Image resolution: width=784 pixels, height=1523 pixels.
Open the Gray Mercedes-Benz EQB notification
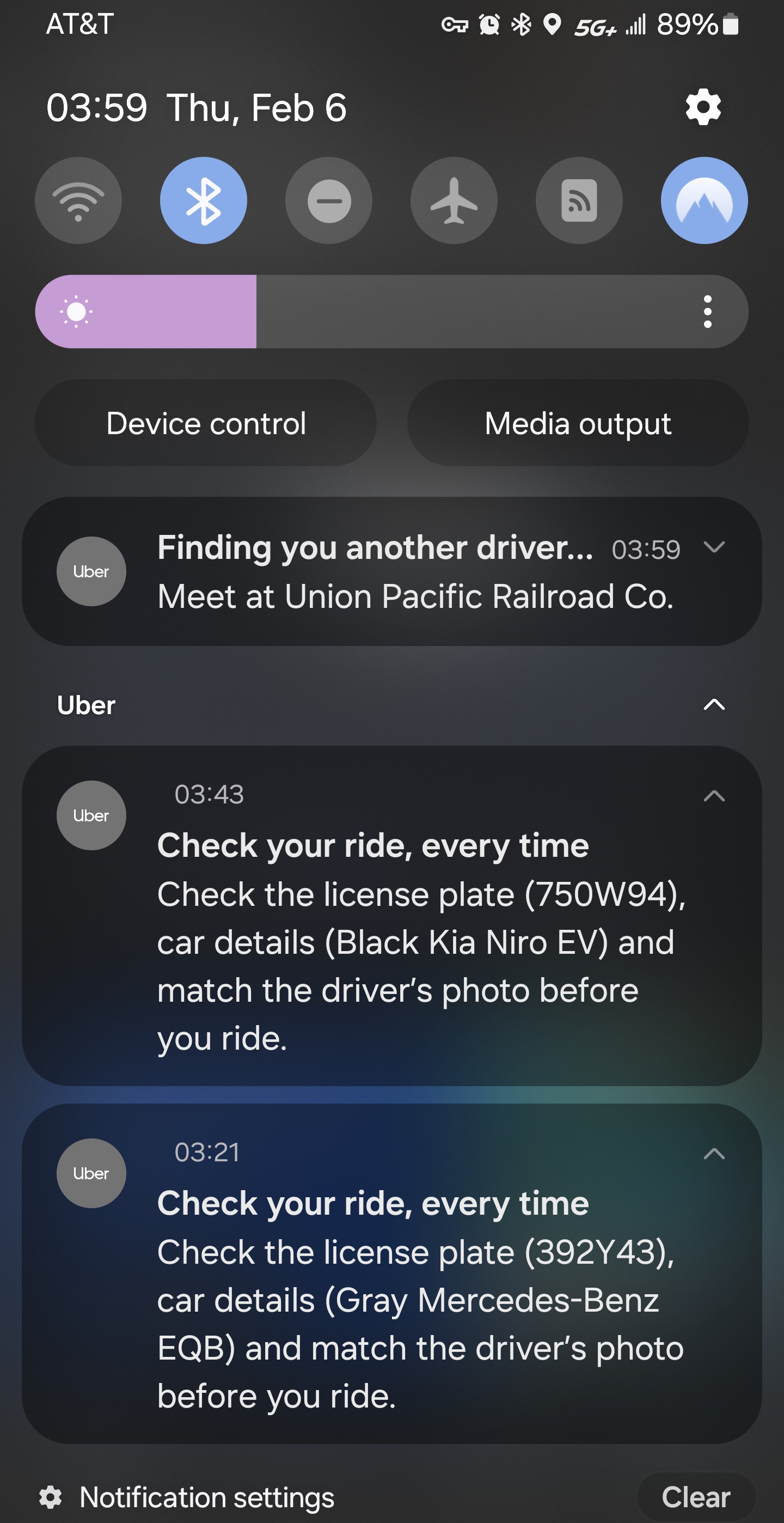click(414, 1301)
